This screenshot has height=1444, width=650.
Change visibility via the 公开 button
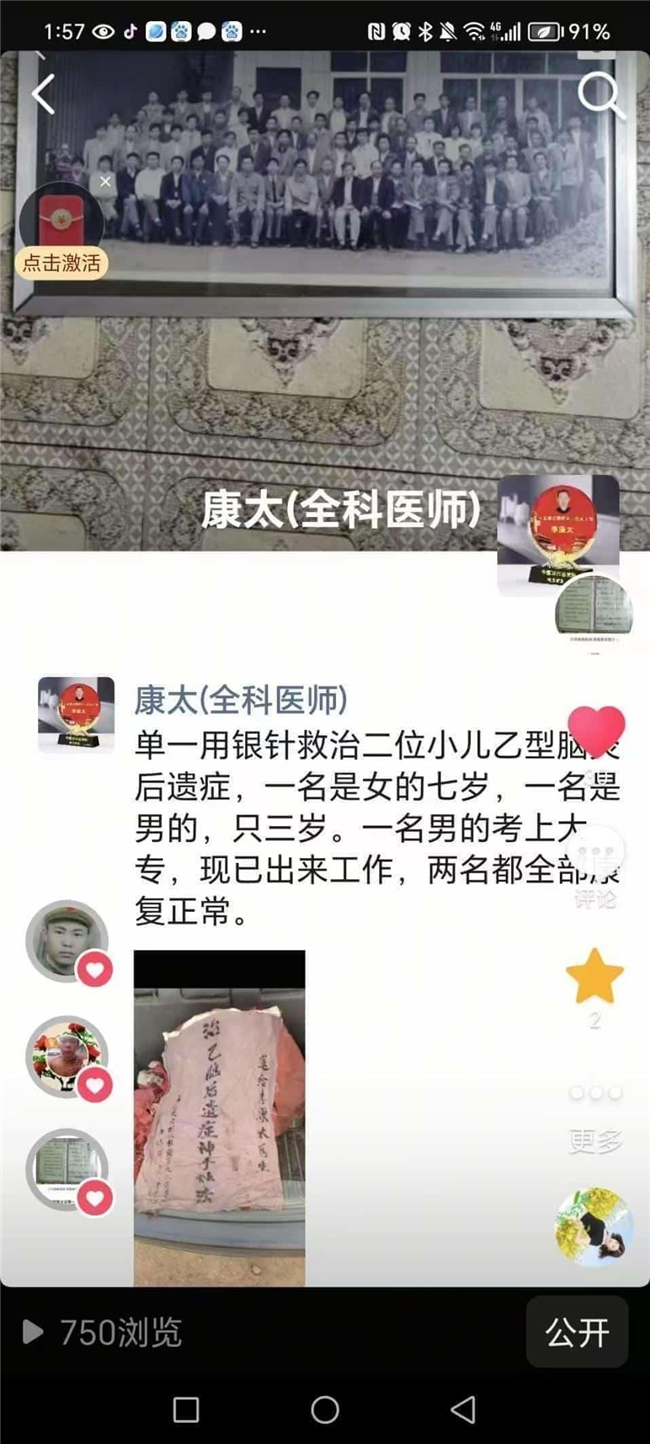click(x=577, y=1331)
